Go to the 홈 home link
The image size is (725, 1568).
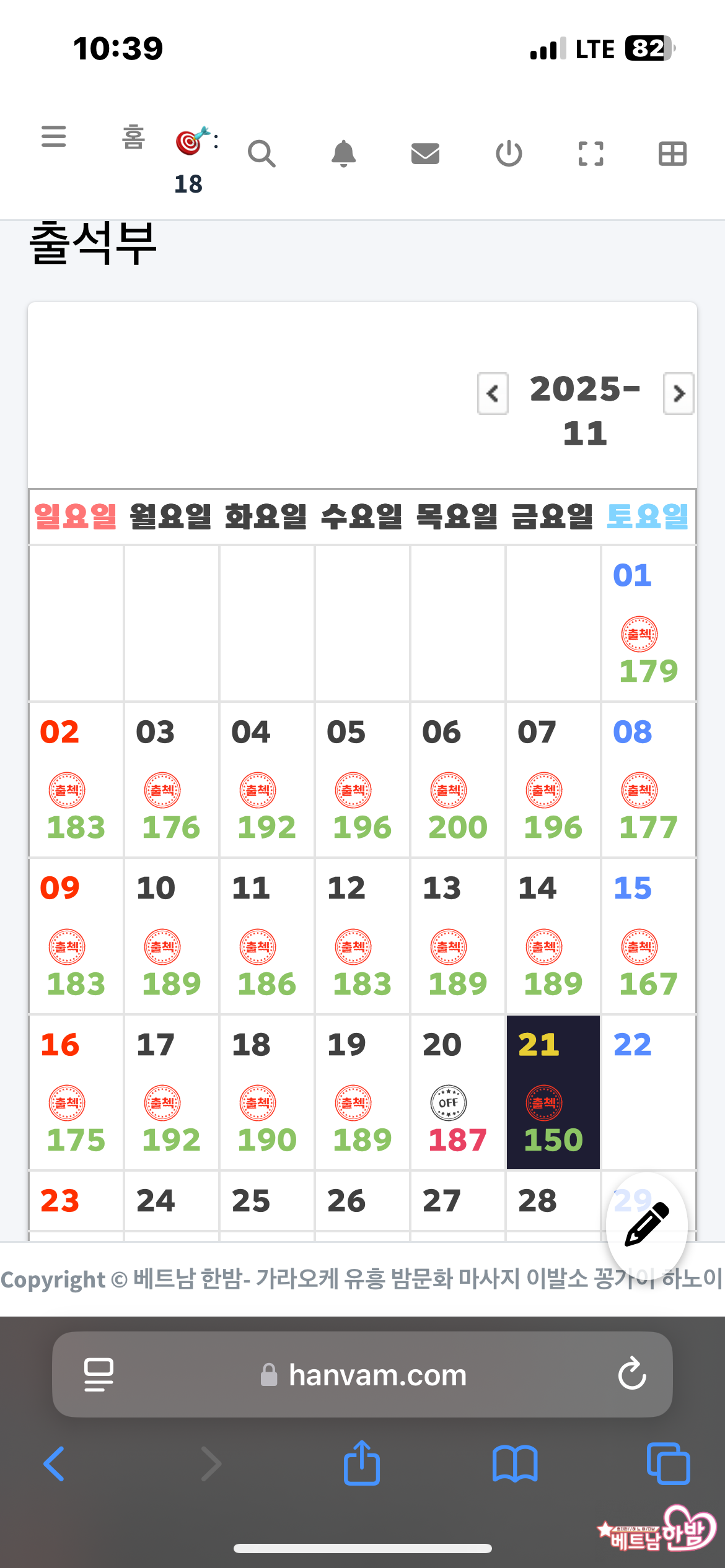click(133, 137)
